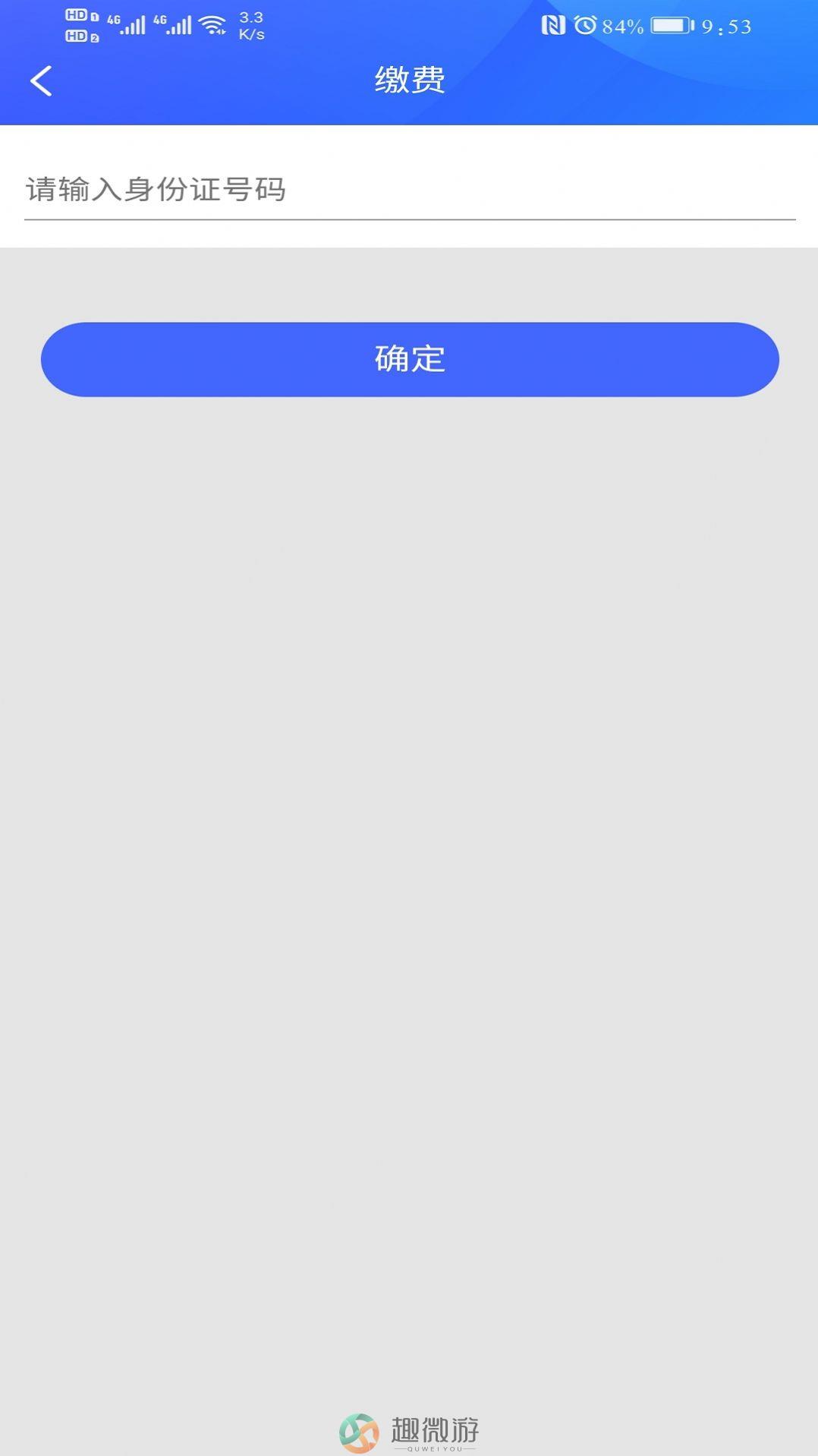Tap the 确定 confirm button
Screen dimensions: 818x1456
click(x=410, y=359)
